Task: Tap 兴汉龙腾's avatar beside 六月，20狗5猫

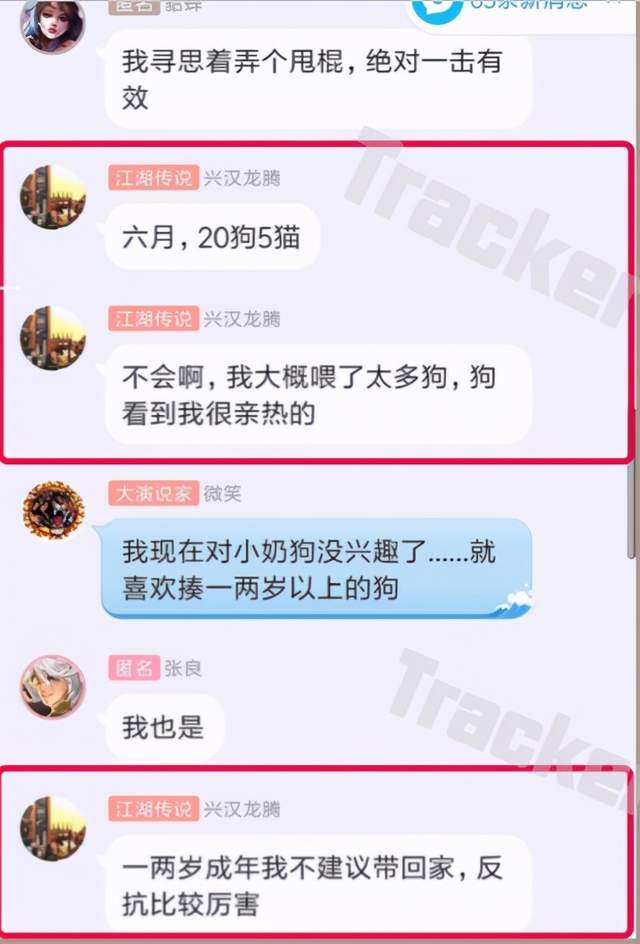Action: pyautogui.click(x=53, y=197)
